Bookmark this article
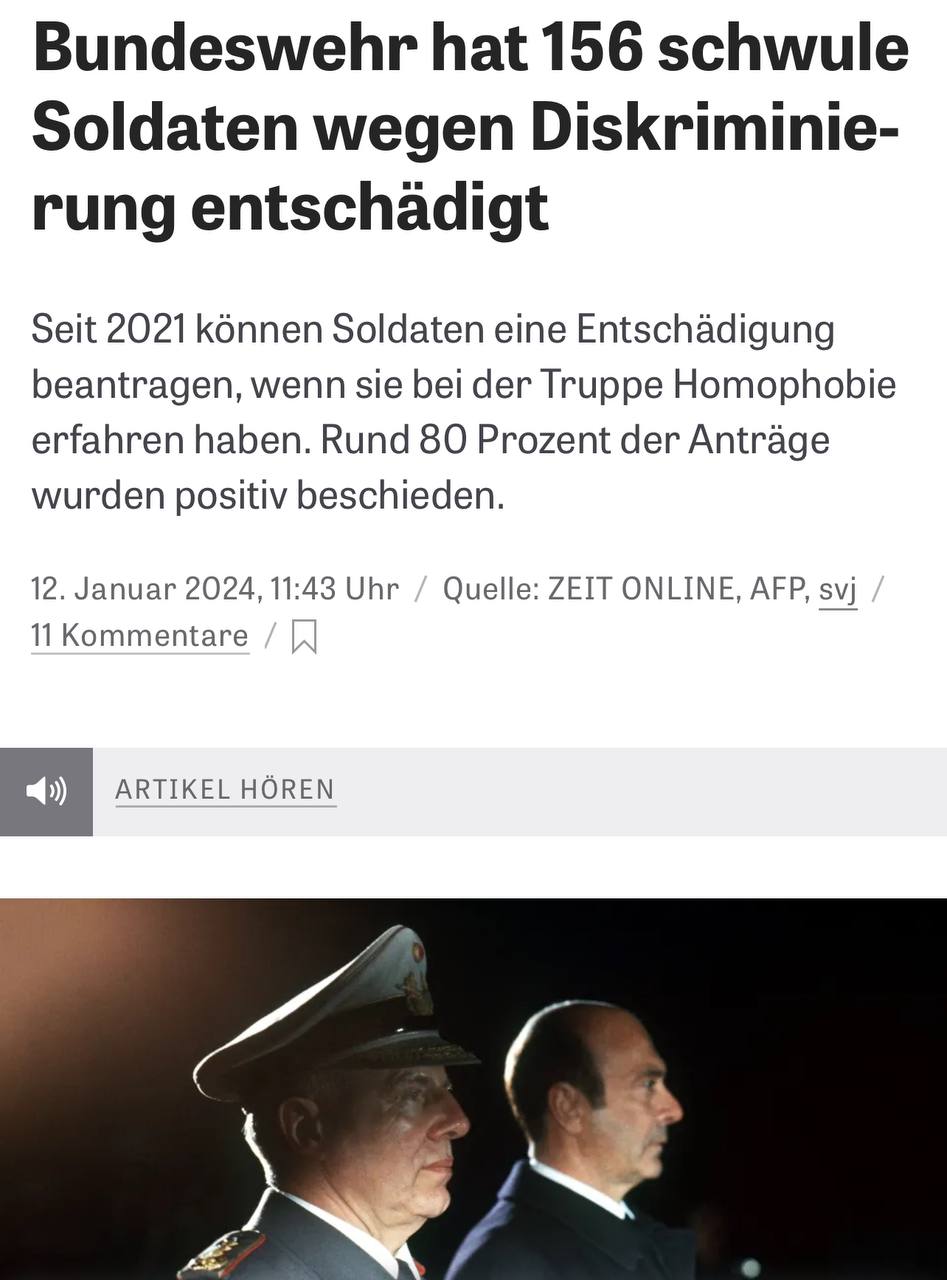The image size is (947, 1280). pyautogui.click(x=304, y=637)
